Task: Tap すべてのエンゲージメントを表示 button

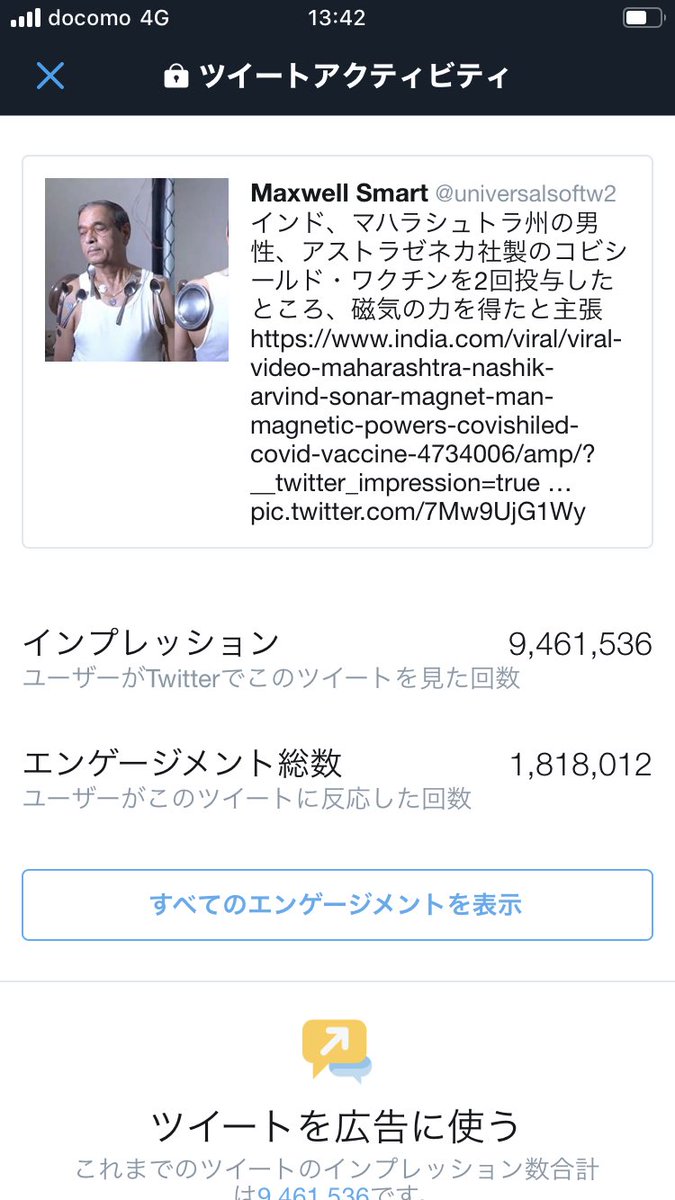Action: coord(337,905)
